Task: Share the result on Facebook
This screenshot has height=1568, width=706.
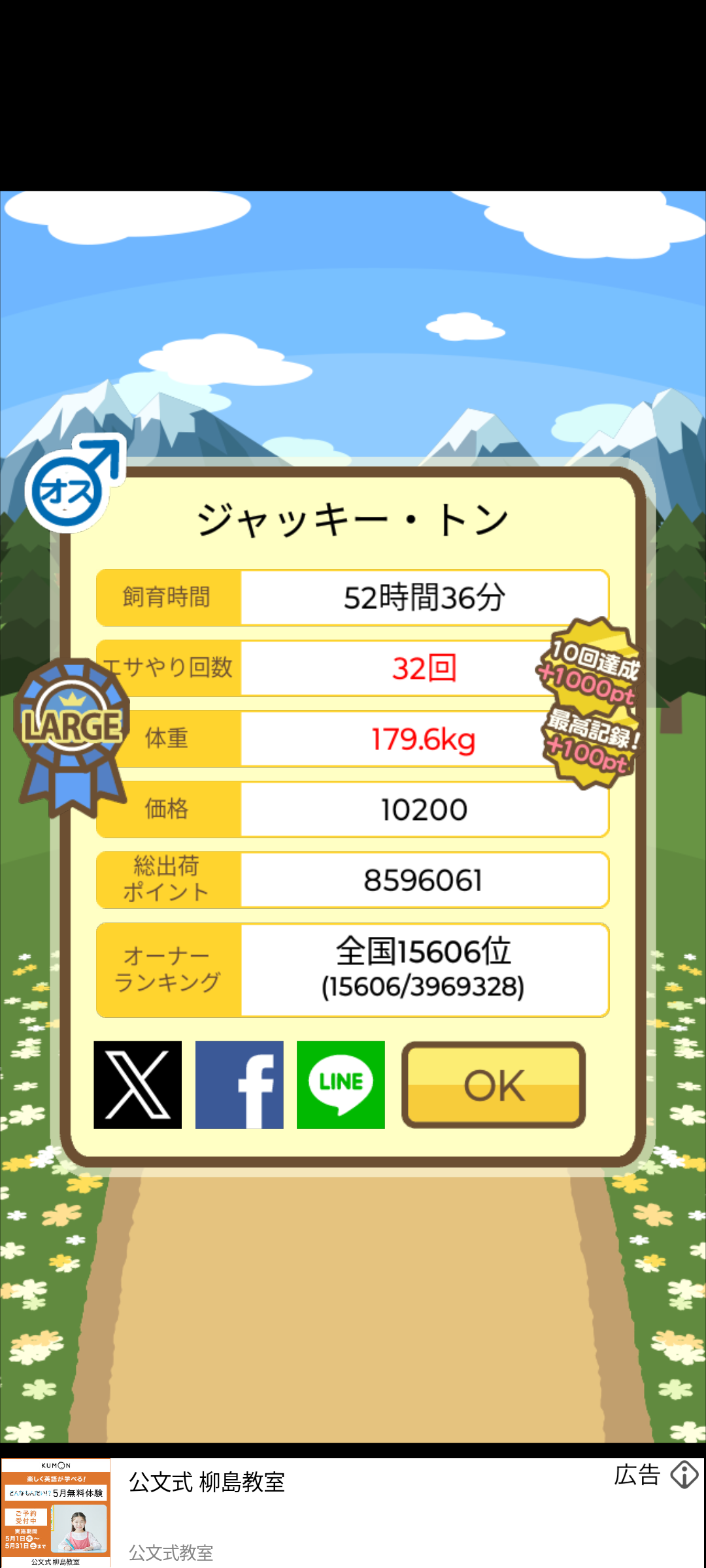Action: (239, 1085)
